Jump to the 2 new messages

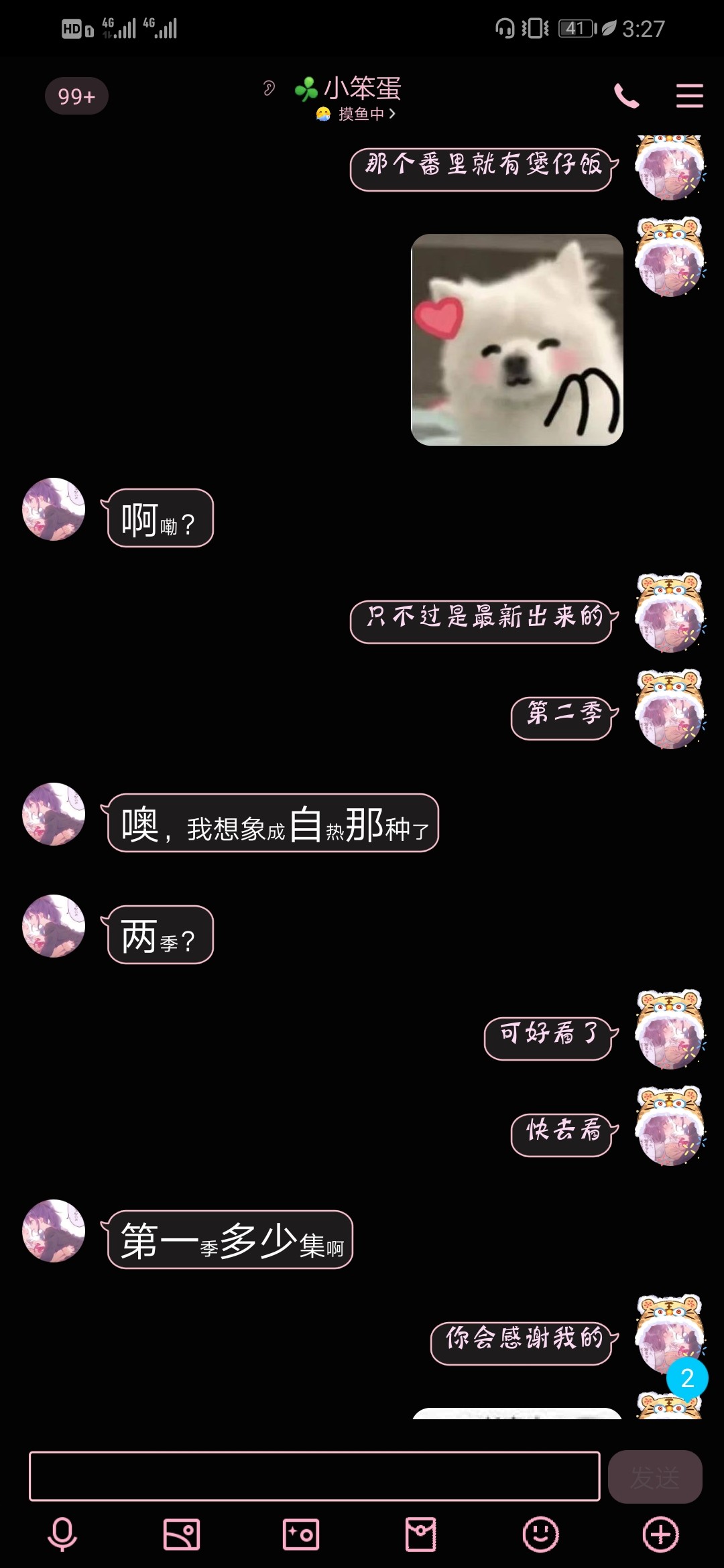687,1378
